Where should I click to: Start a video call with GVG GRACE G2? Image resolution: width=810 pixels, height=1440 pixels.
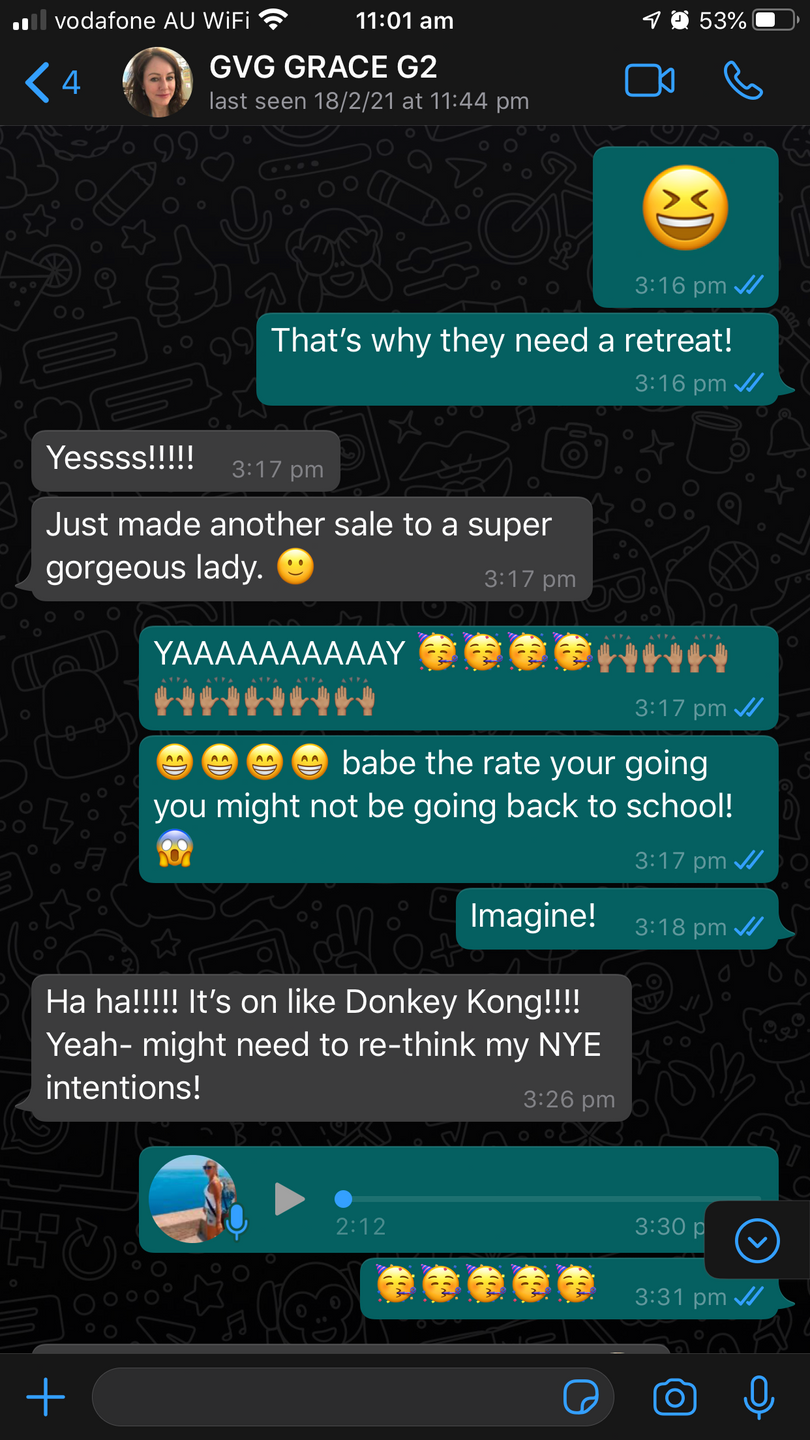(x=649, y=82)
